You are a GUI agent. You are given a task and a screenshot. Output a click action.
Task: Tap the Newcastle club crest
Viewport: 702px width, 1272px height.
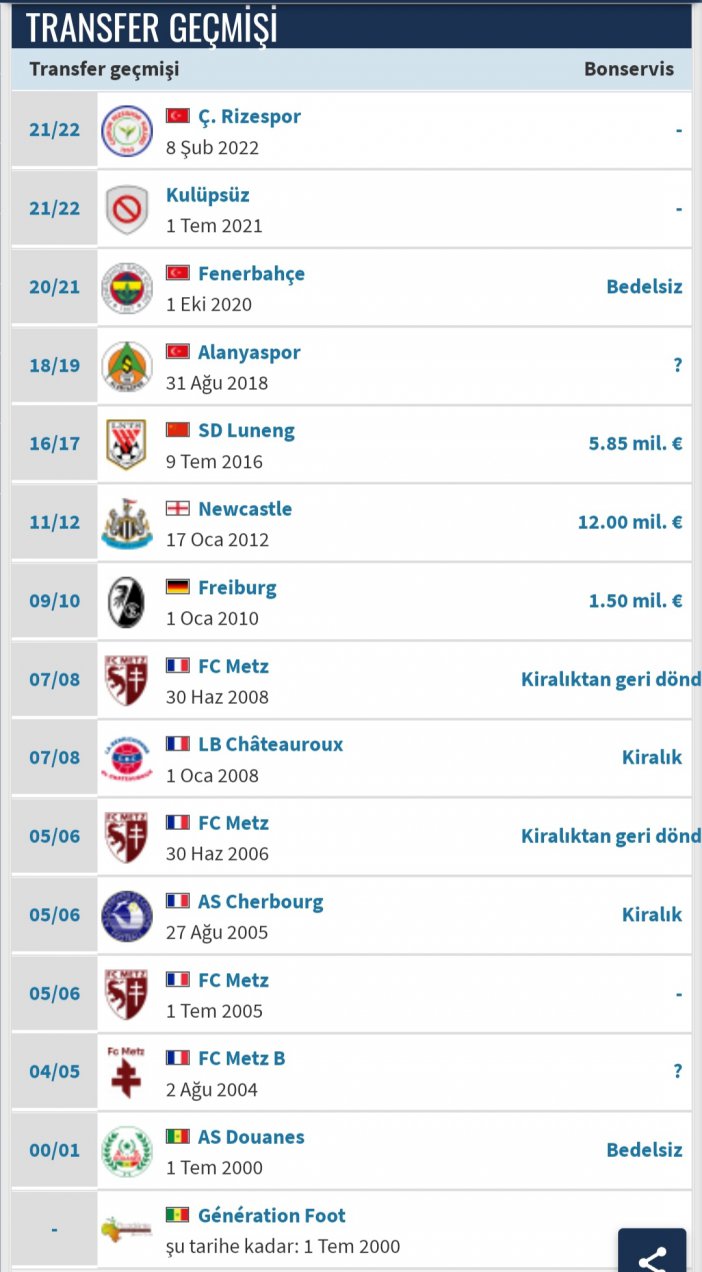[x=127, y=523]
